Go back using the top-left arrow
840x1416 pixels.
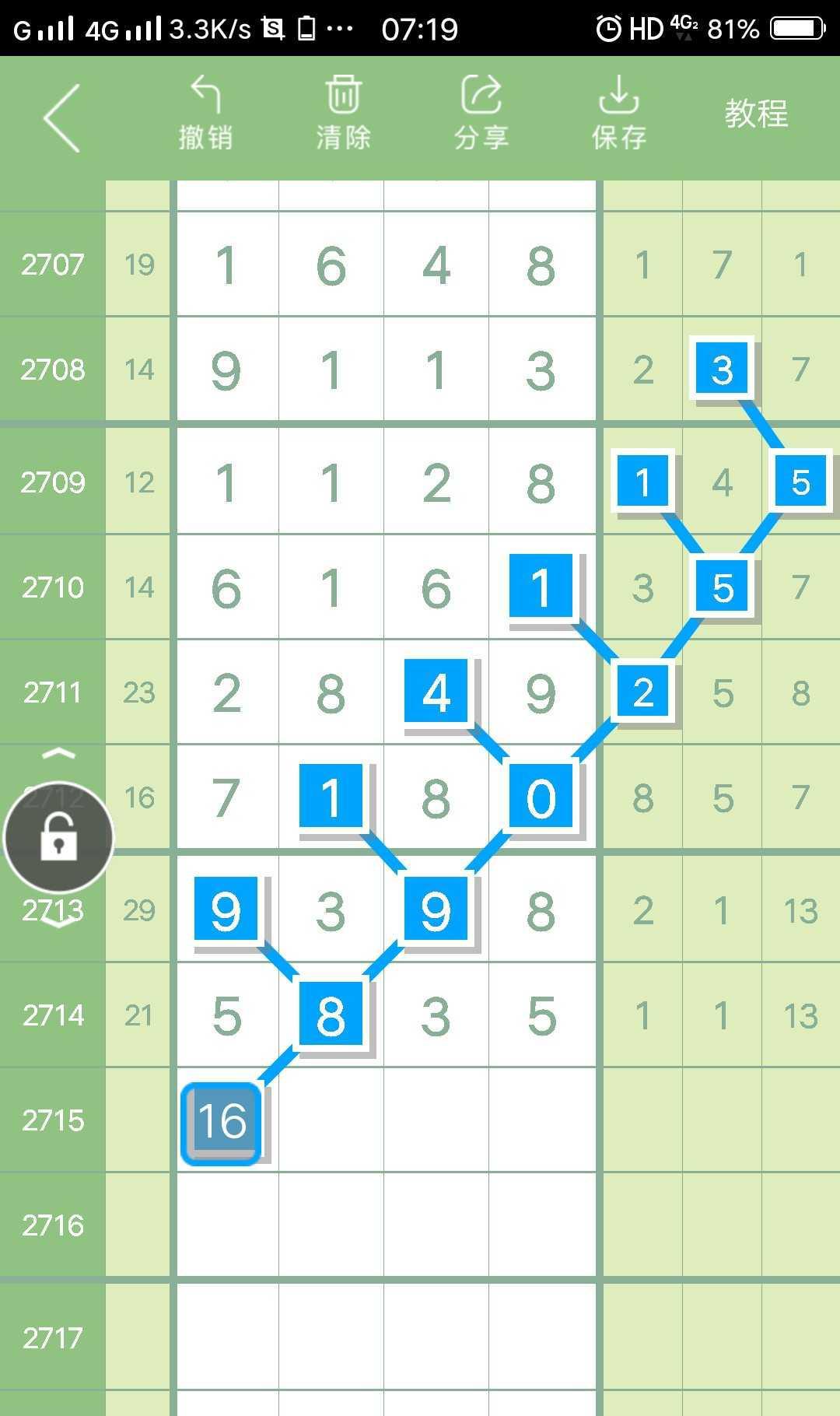point(62,118)
